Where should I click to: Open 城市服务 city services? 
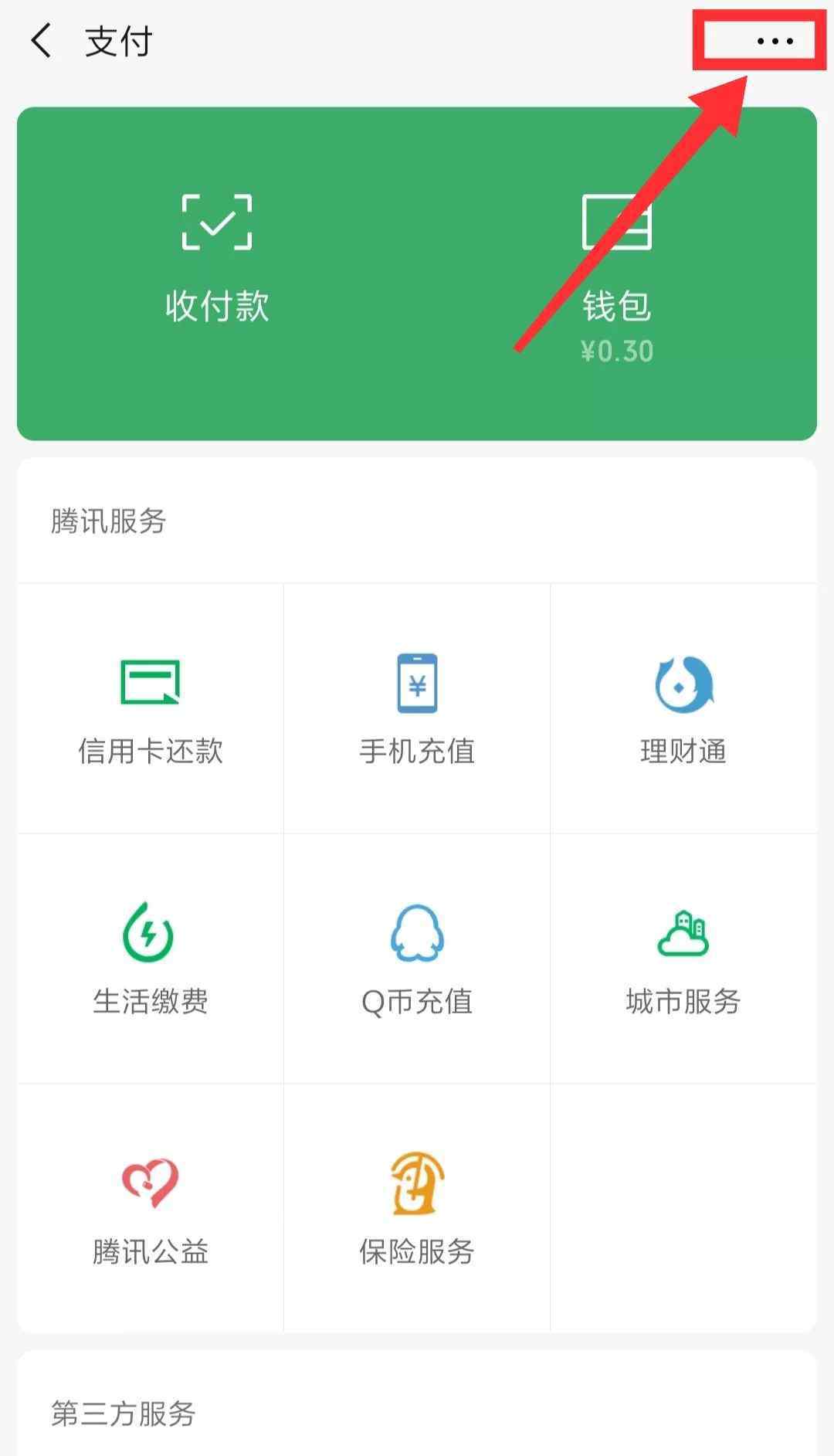pyautogui.click(x=683, y=959)
